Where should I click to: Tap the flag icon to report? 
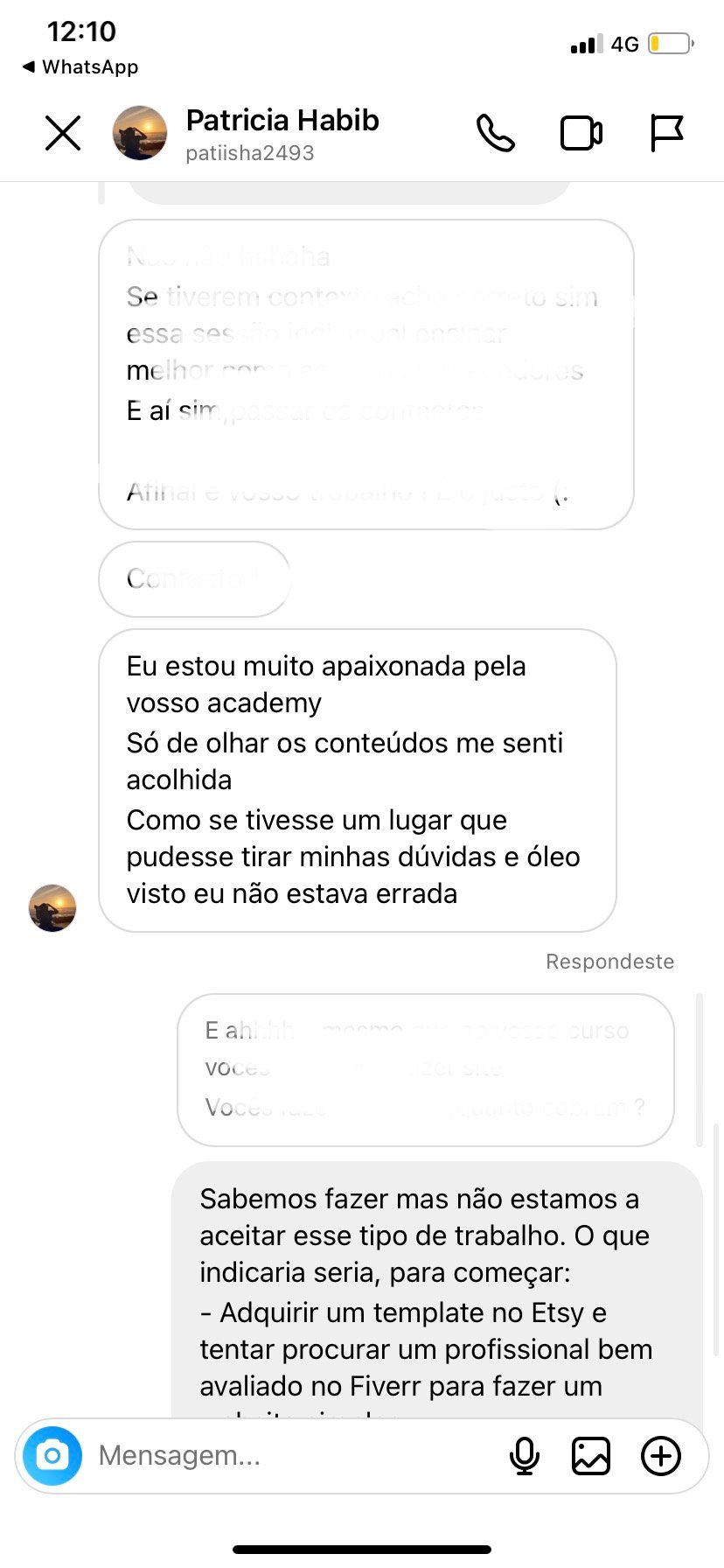pyautogui.click(x=666, y=134)
